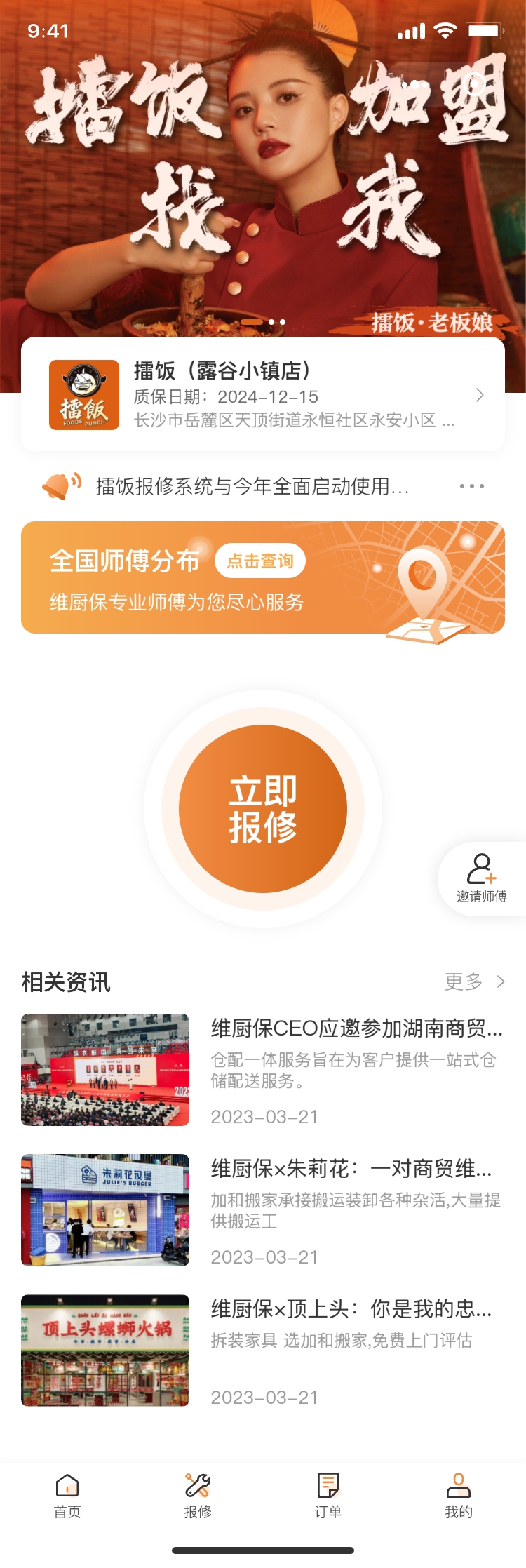
Task: Invite a technician via 邀请师傅
Action: (x=482, y=878)
